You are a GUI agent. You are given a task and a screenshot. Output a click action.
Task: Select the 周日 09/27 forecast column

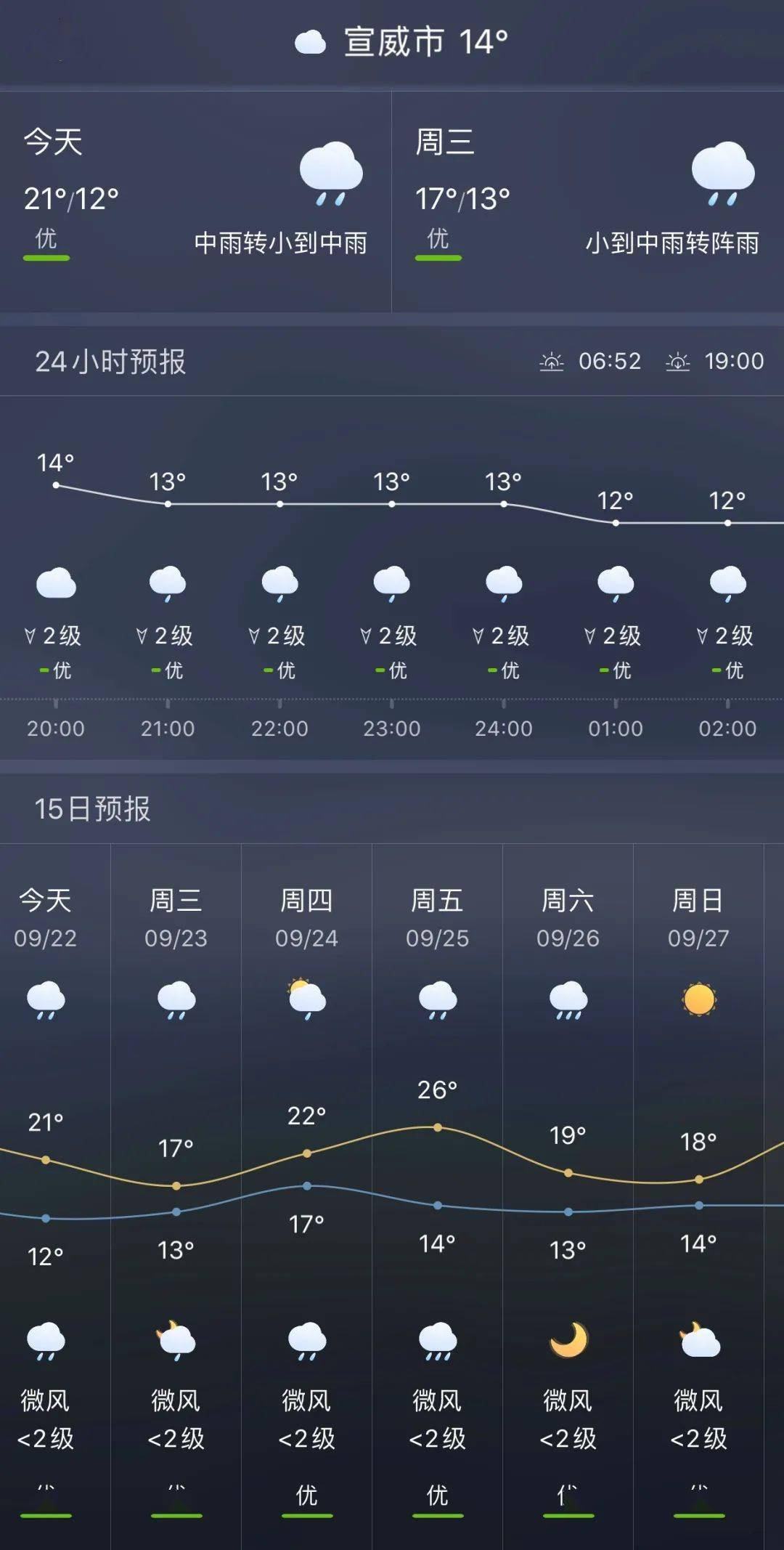point(698,1196)
